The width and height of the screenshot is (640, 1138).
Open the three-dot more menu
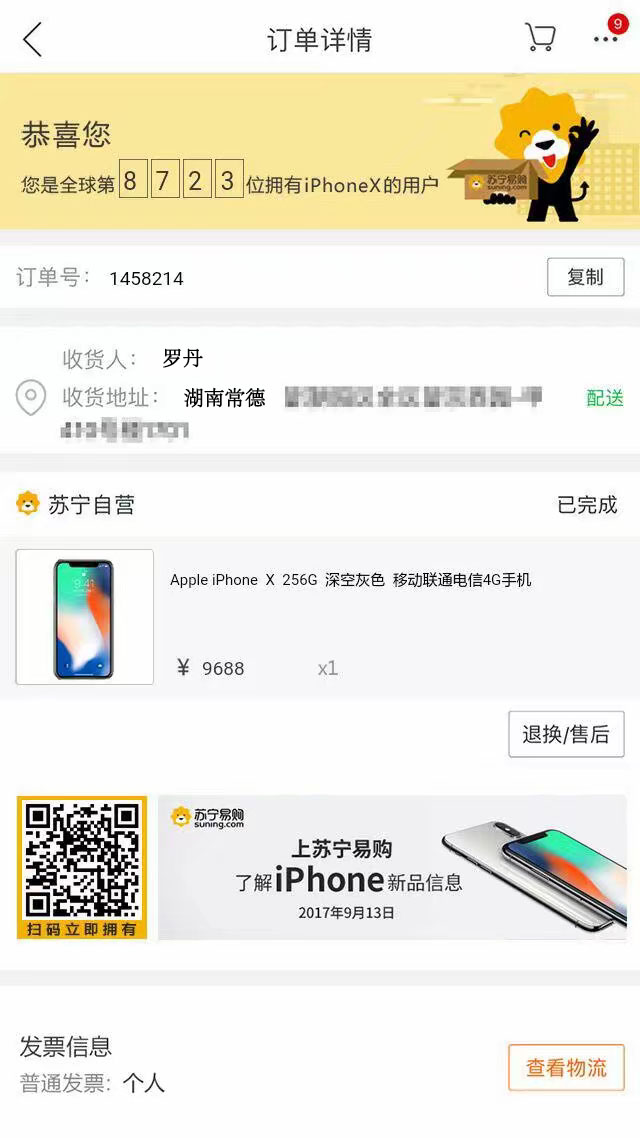point(606,38)
